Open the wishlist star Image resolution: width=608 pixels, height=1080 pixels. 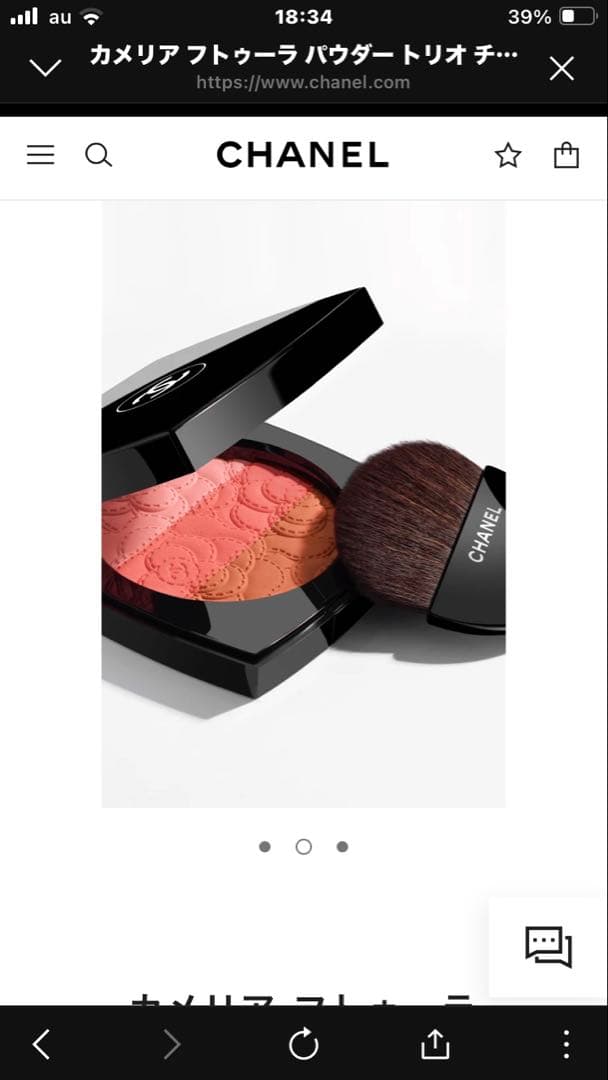point(508,155)
